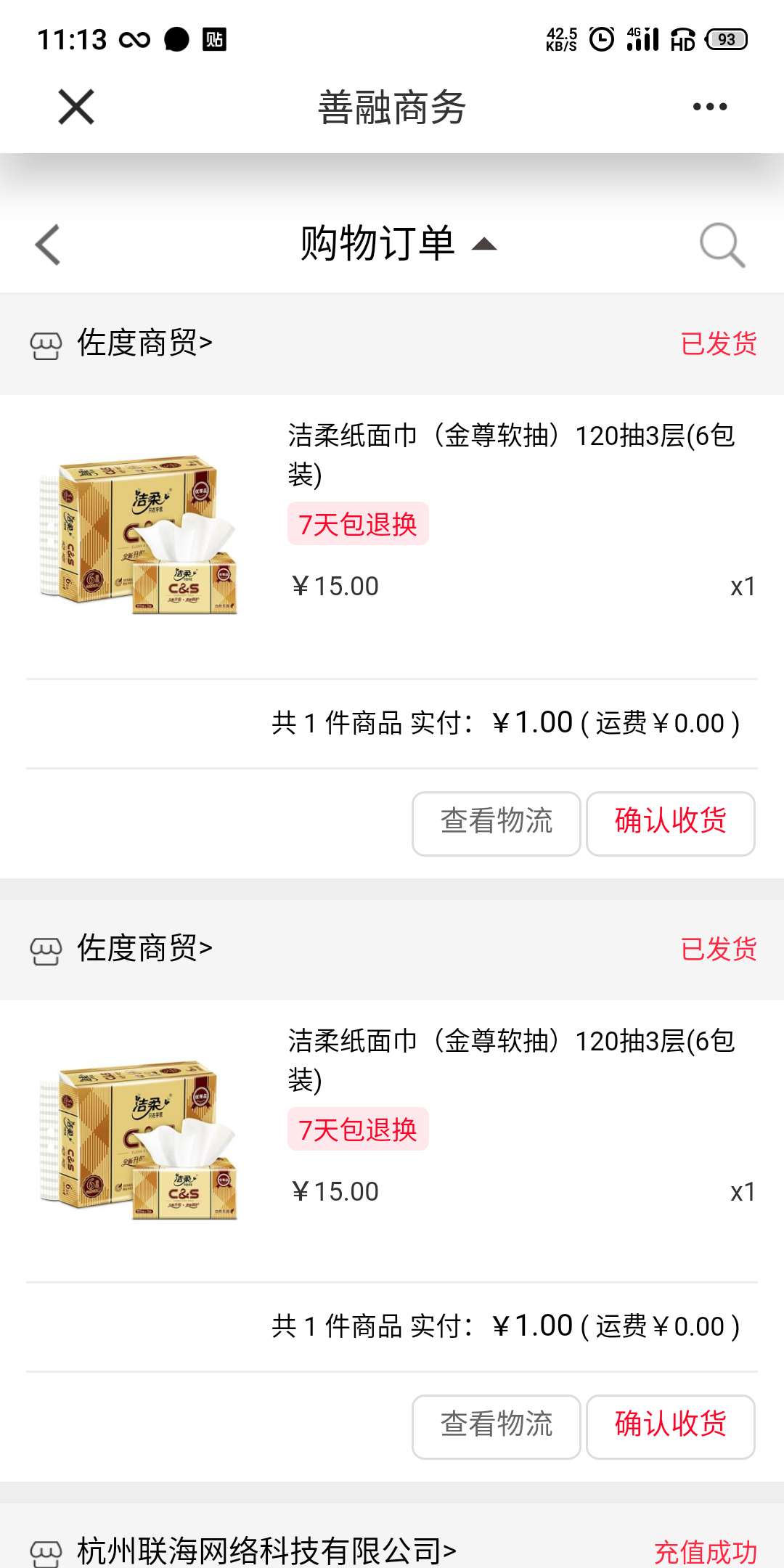Expand the 购物订单 dropdown

point(398,243)
